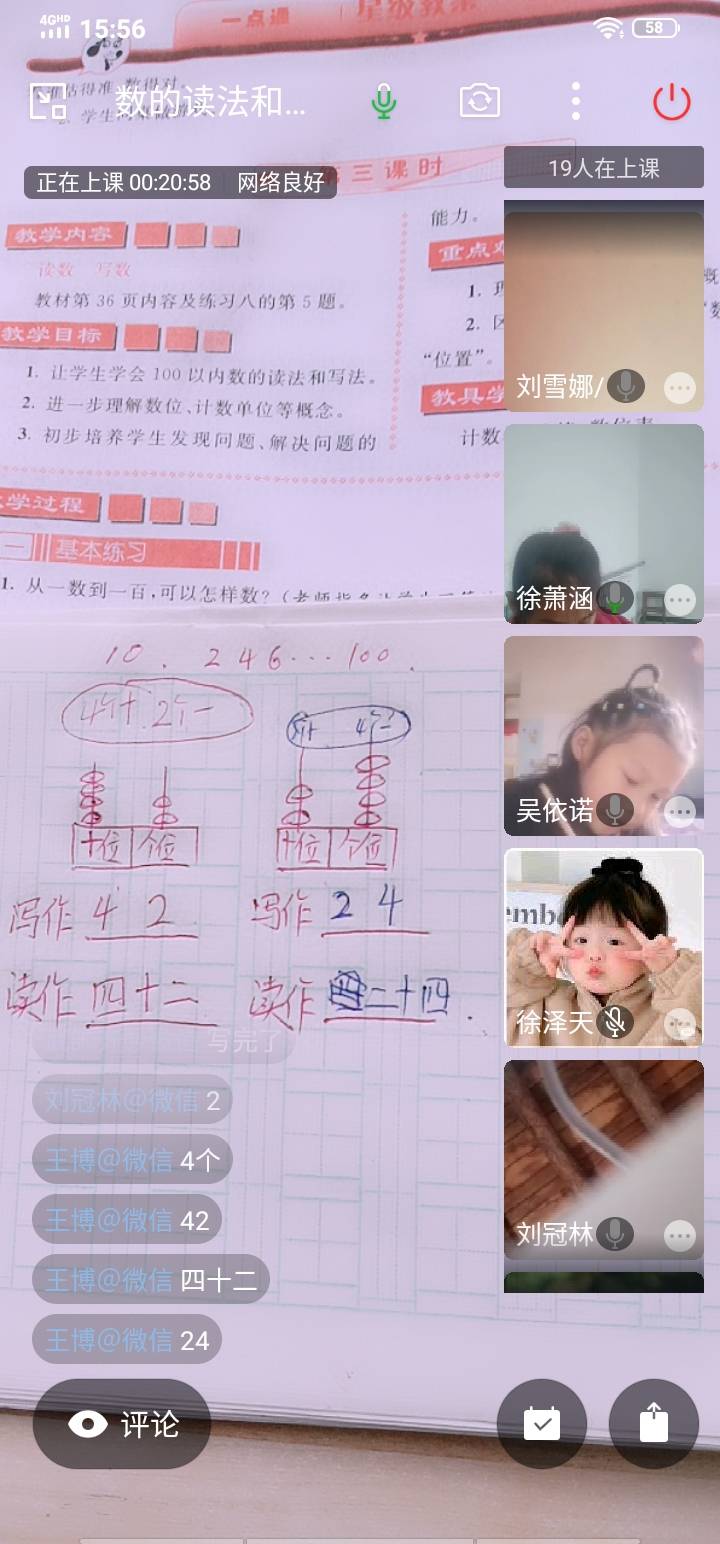The height and width of the screenshot is (1544, 720).
Task: Toggle 吴依诺's microphone
Action: coord(614,810)
